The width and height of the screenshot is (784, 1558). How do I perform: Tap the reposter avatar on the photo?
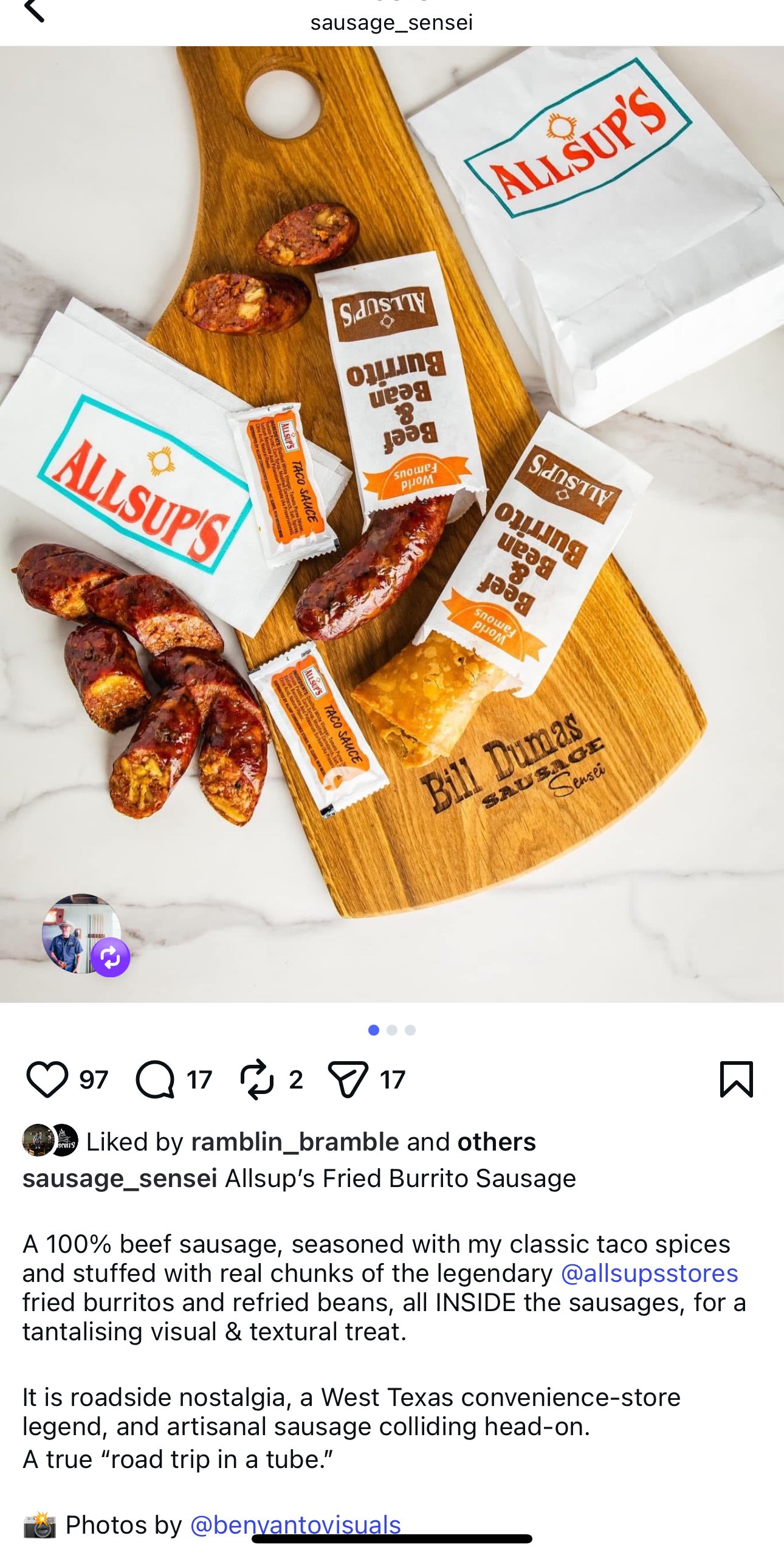82,933
